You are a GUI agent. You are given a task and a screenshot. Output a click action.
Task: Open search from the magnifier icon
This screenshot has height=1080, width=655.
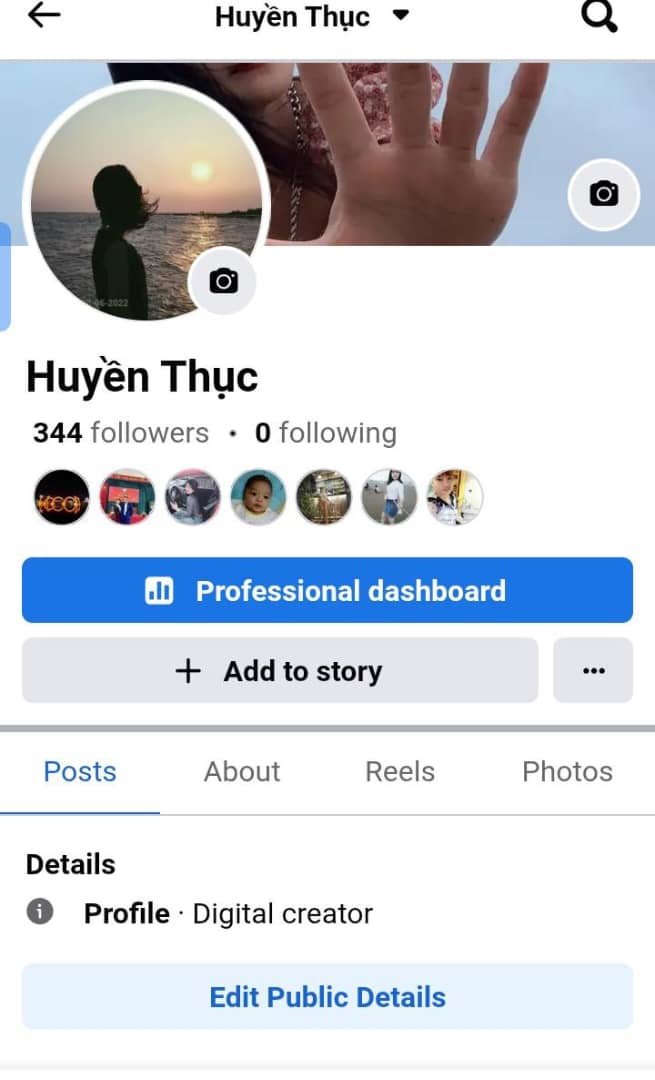click(599, 16)
